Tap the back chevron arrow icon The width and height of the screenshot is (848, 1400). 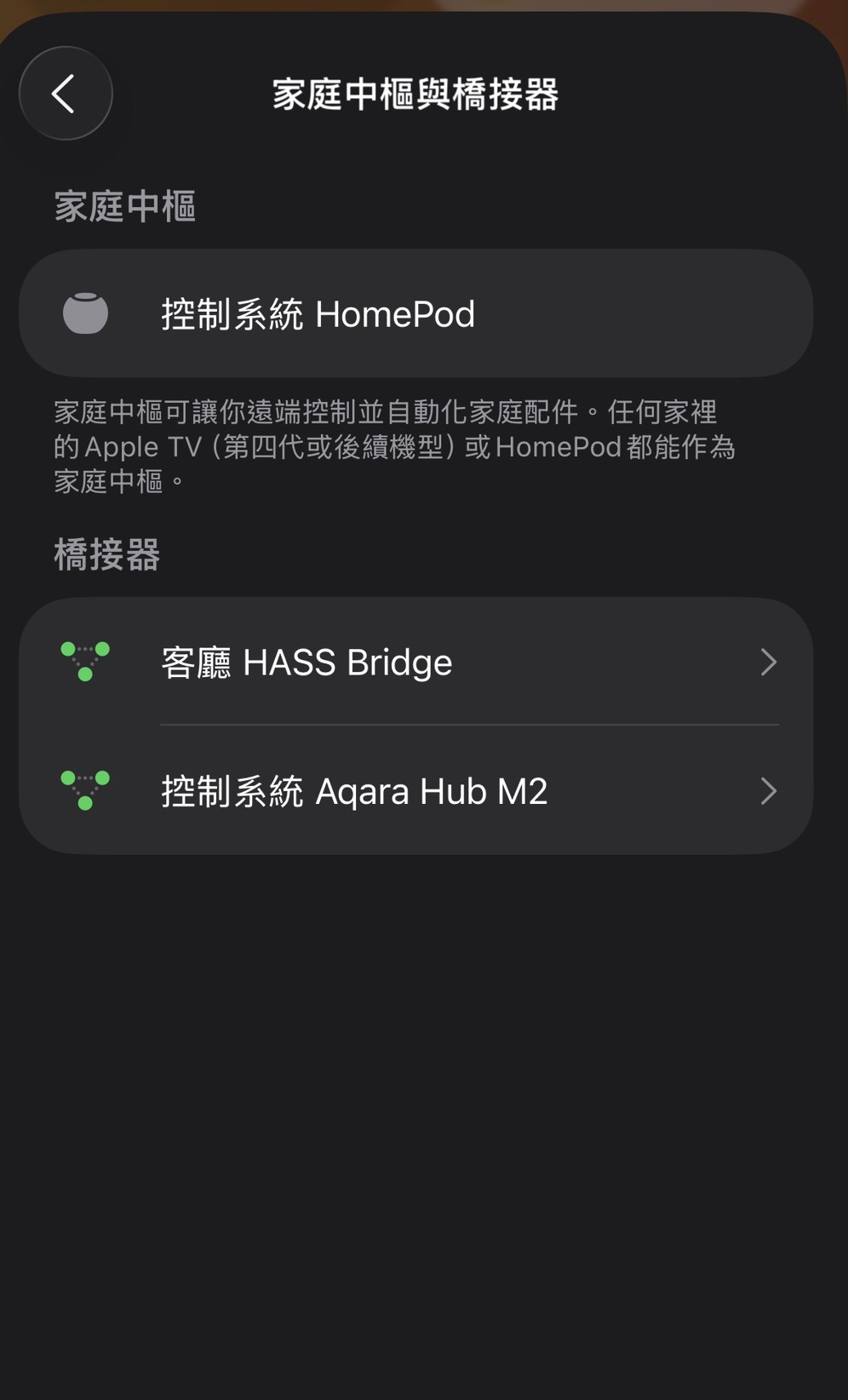pyautogui.click(x=65, y=94)
